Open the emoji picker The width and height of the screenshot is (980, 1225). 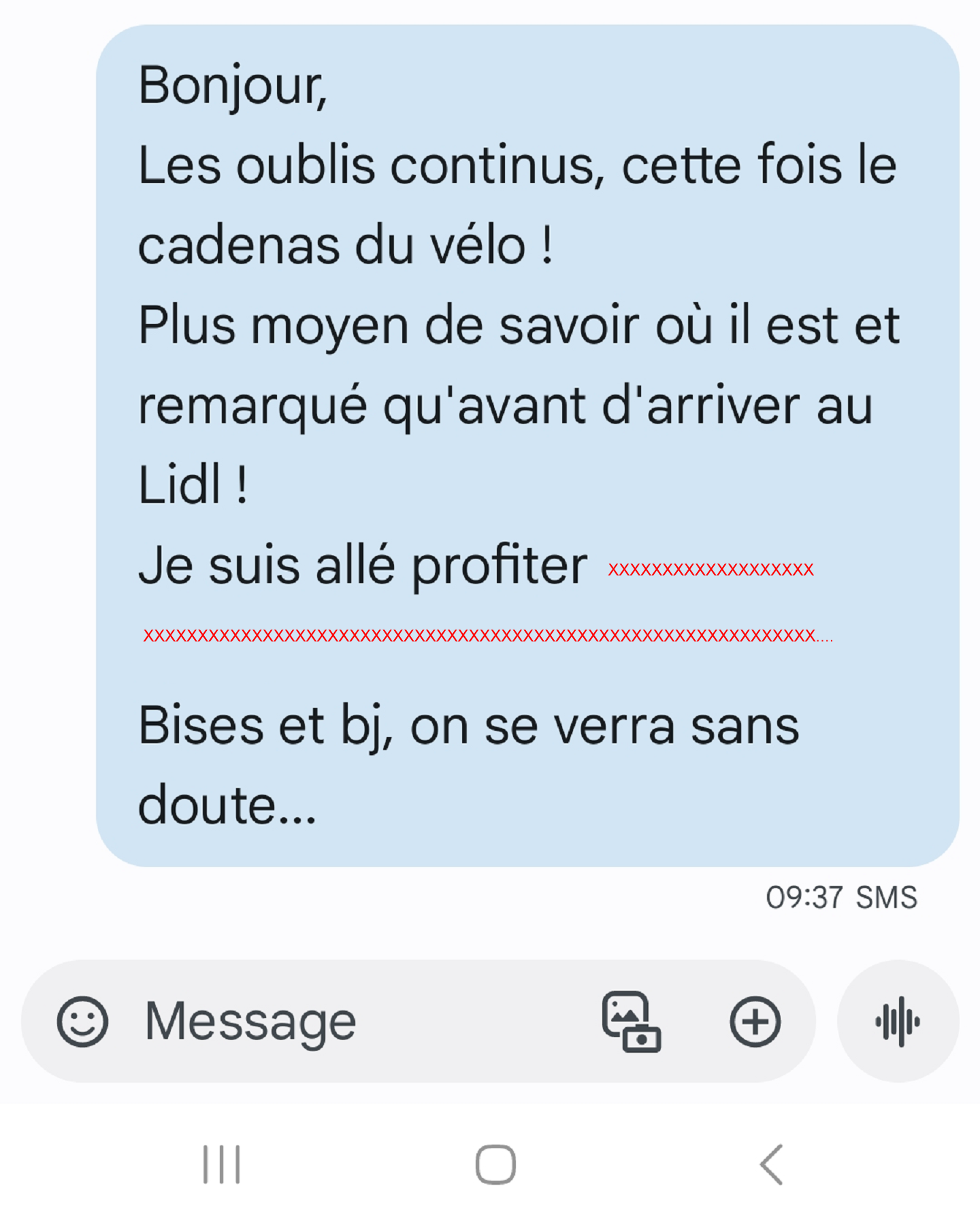click(x=82, y=1022)
